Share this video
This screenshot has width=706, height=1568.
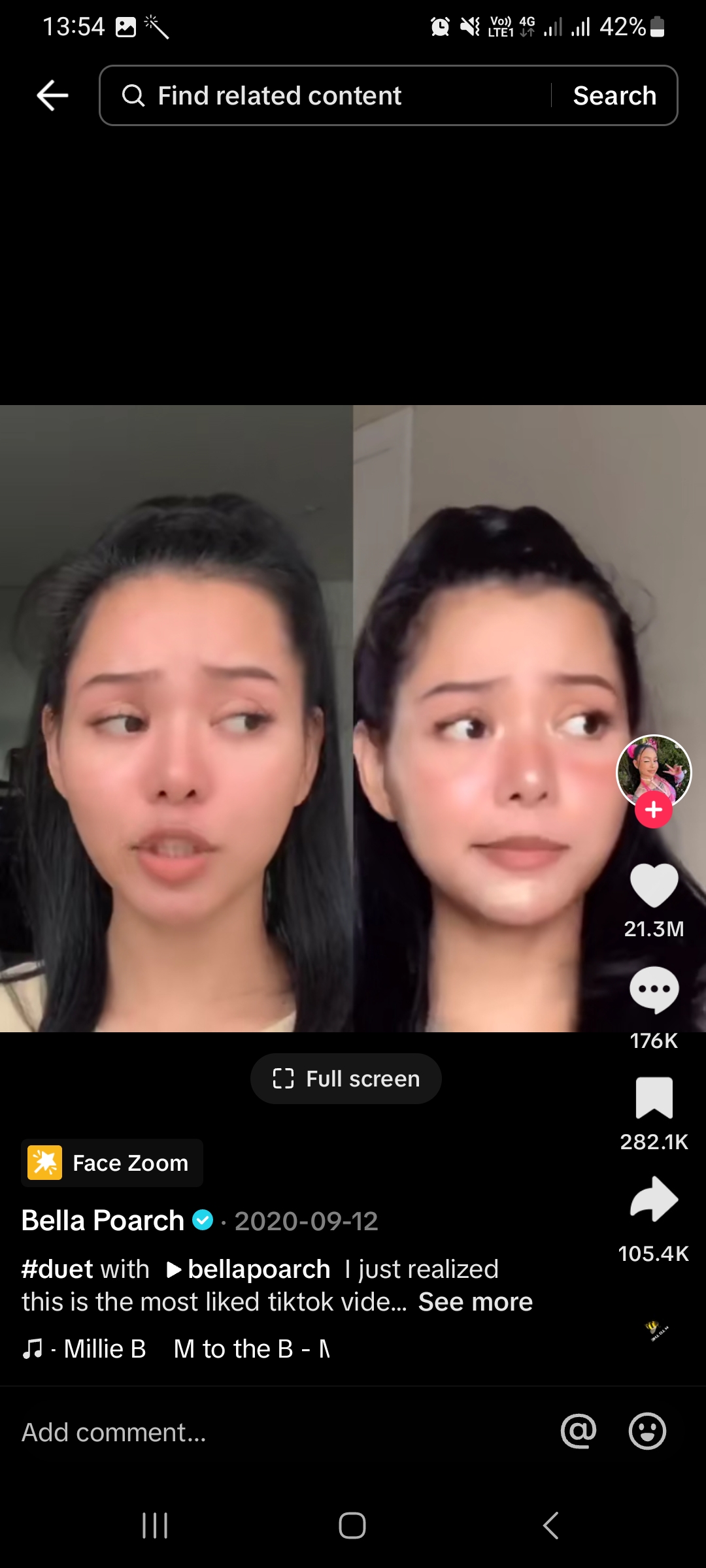tap(654, 1200)
